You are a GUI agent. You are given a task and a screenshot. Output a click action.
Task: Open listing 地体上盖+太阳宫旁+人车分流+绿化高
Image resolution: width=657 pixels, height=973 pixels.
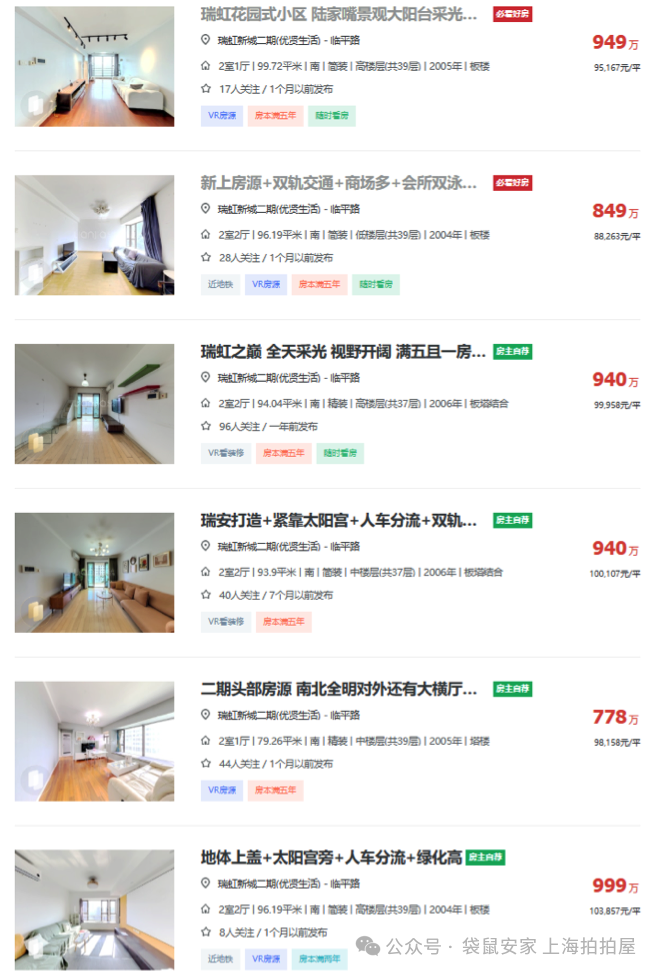click(x=330, y=858)
